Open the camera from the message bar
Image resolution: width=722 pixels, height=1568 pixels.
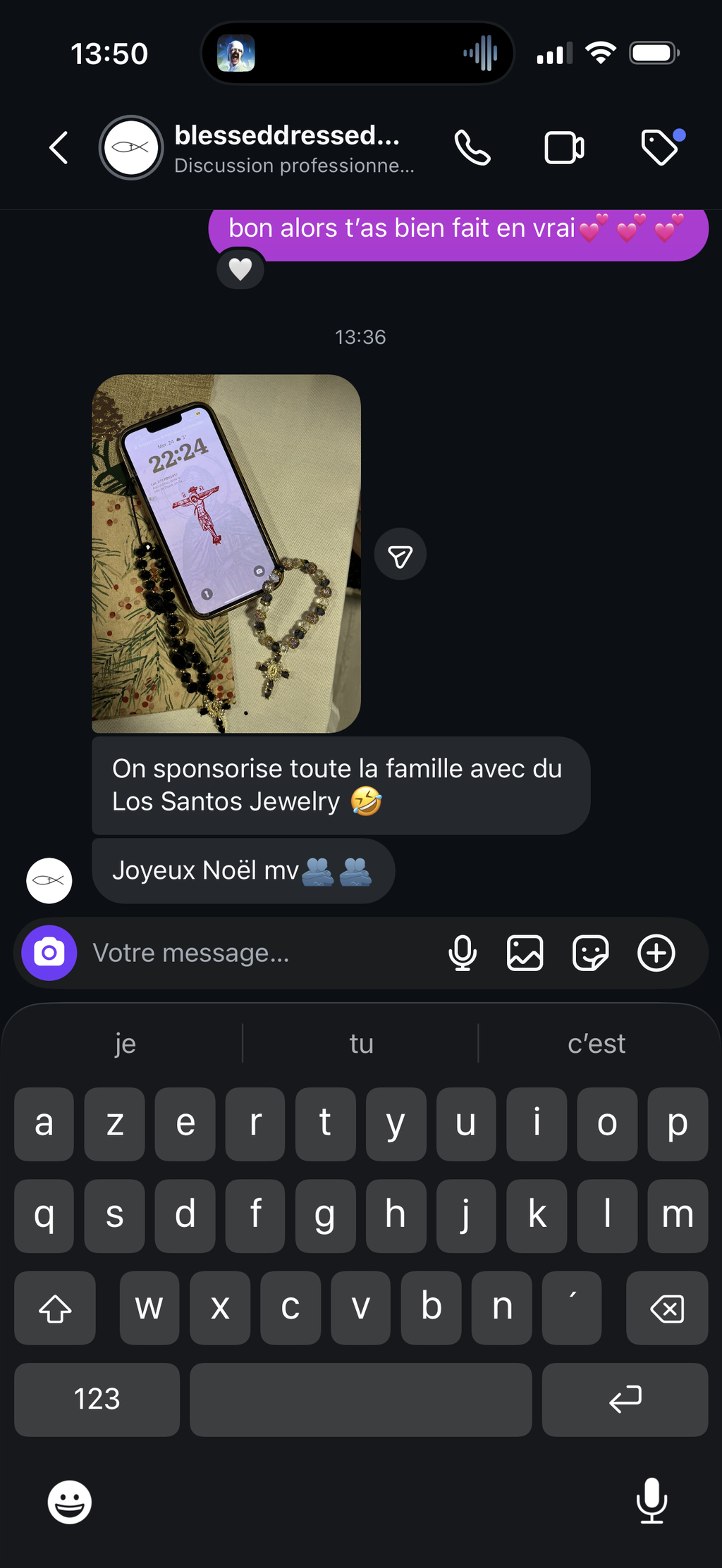click(49, 953)
